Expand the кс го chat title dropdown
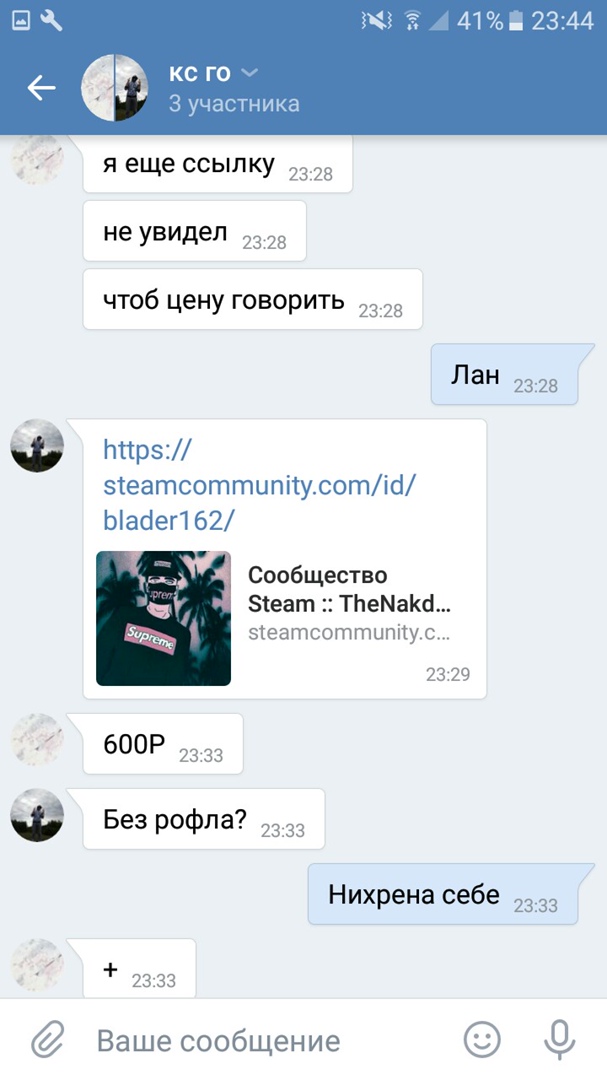The image size is (607, 1080). coord(250,72)
